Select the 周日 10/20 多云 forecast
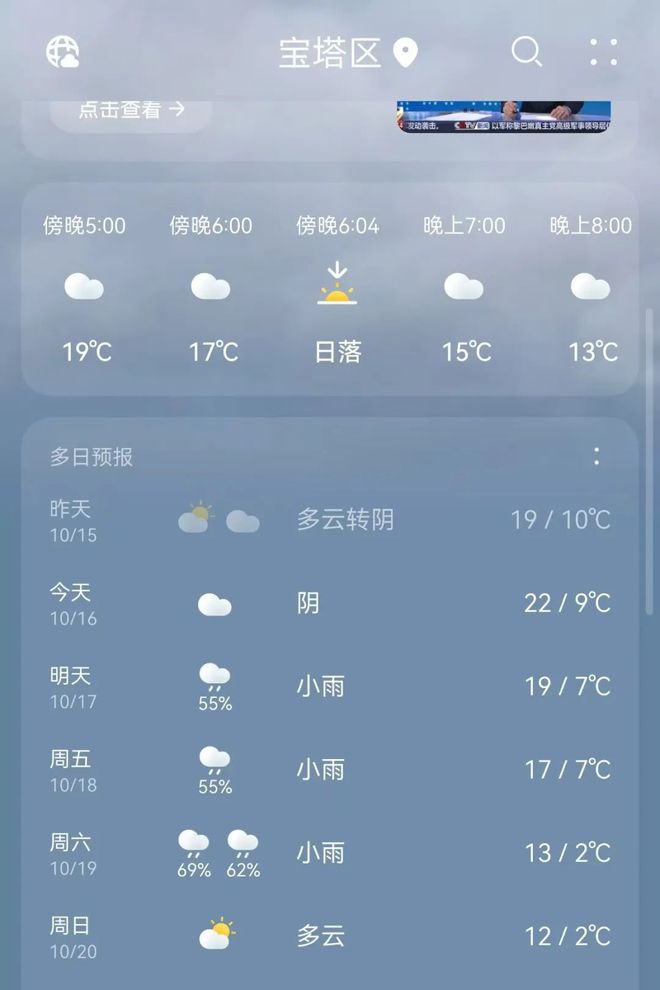The image size is (660, 990). [x=330, y=936]
